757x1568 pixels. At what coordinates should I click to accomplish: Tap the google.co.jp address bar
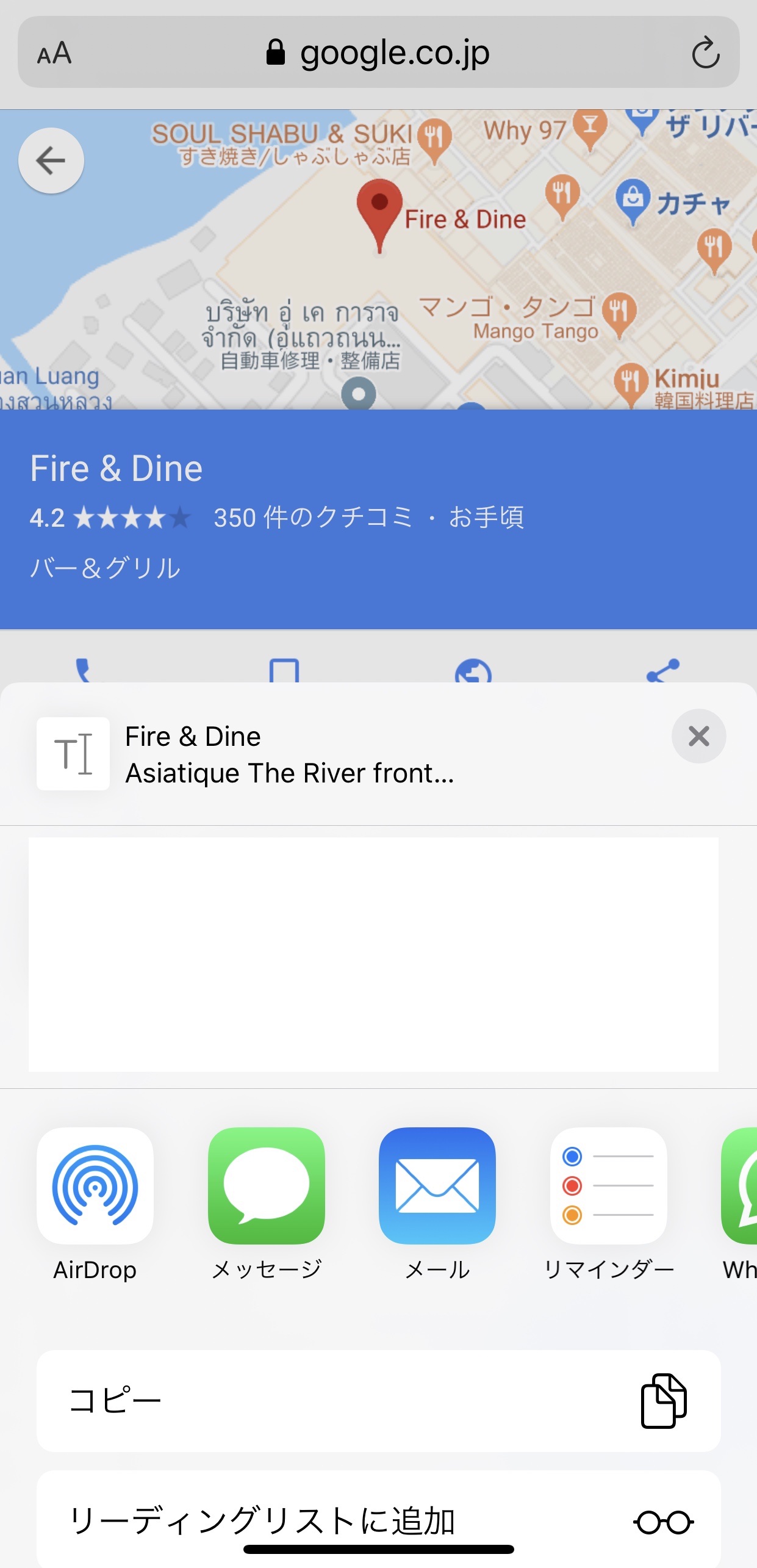coord(378,52)
